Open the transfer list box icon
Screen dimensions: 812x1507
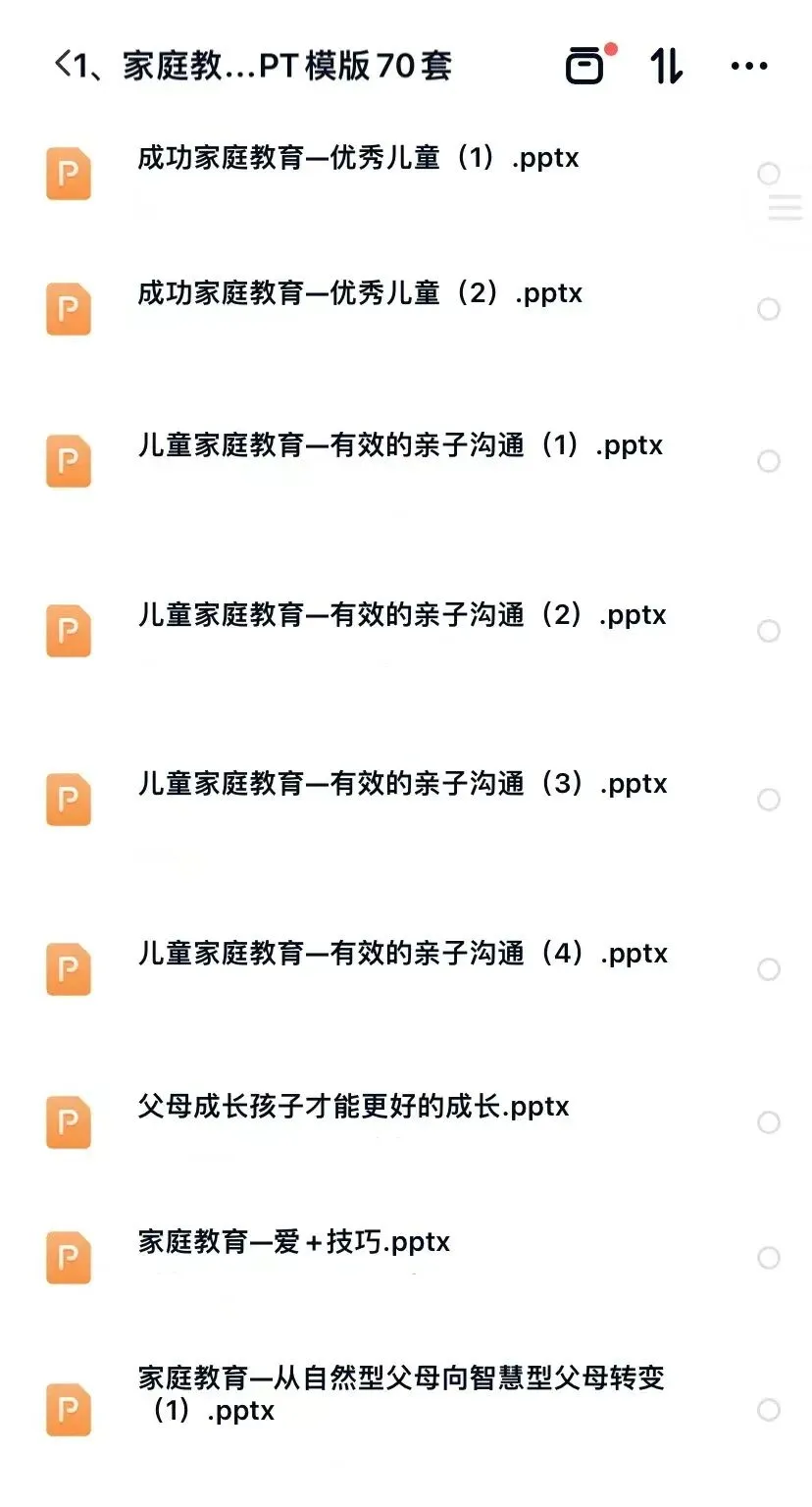pyautogui.click(x=586, y=65)
